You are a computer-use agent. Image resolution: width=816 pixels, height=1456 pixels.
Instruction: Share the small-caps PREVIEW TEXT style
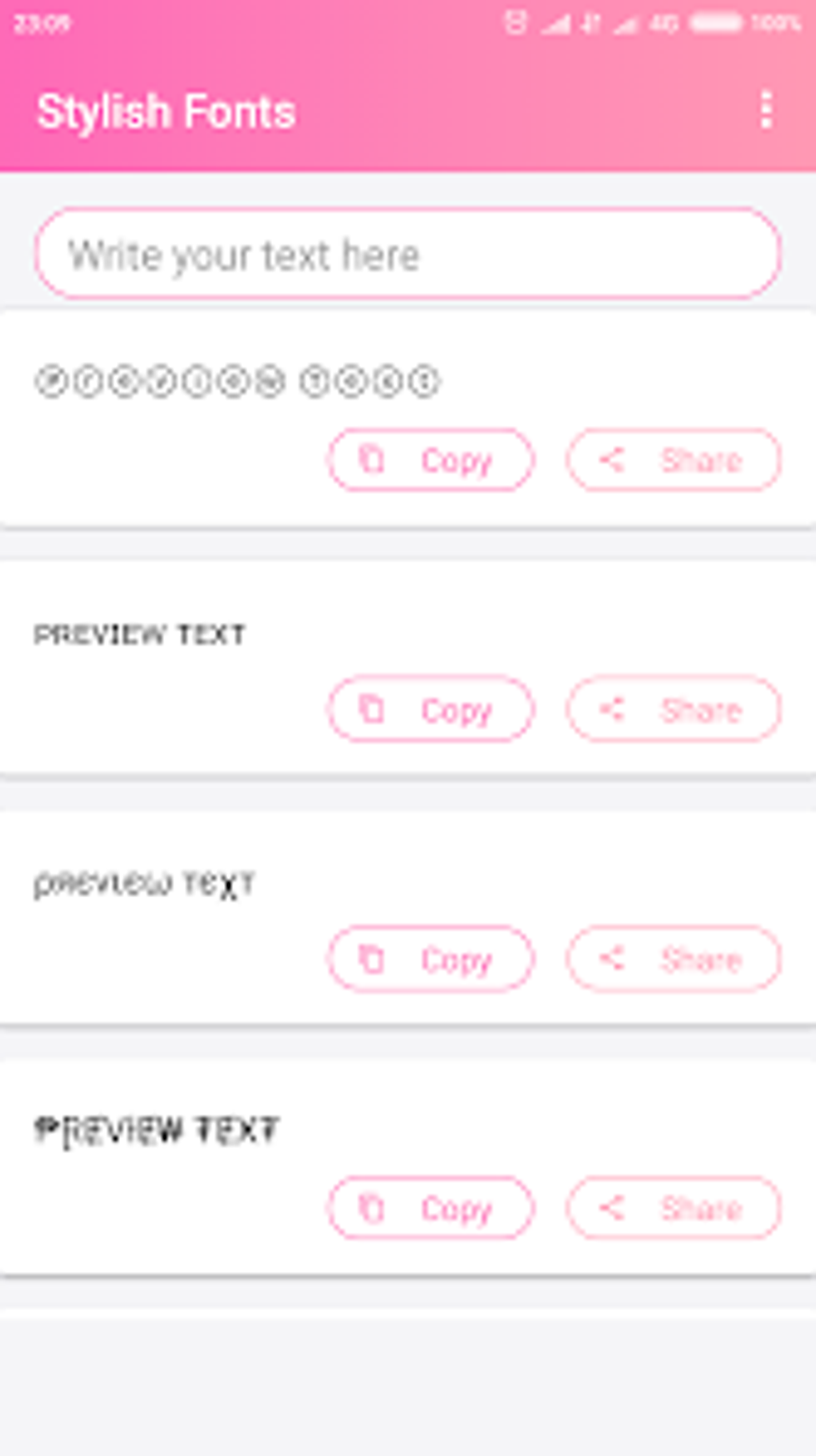[672, 709]
